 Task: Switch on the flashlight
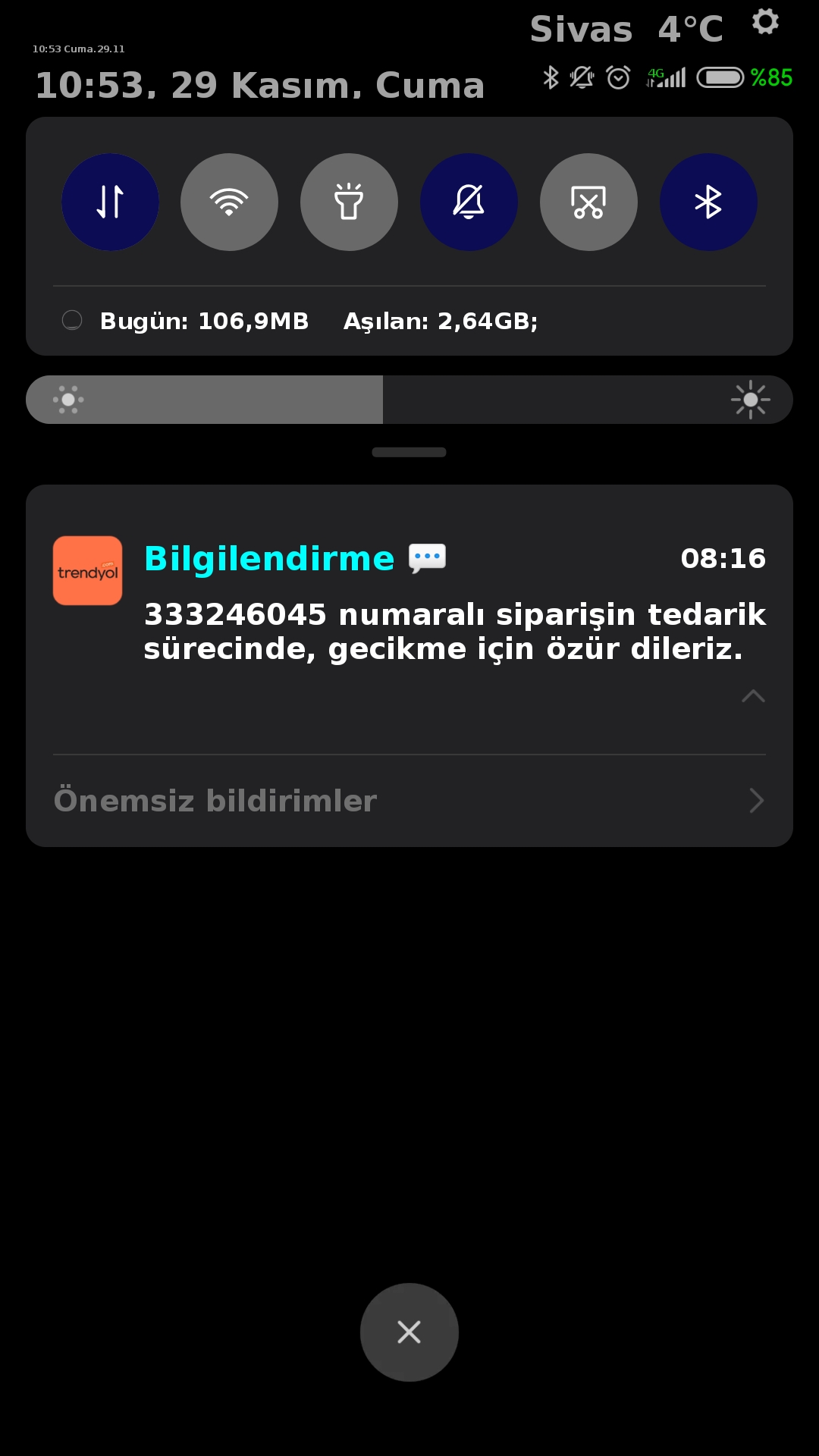pos(349,202)
